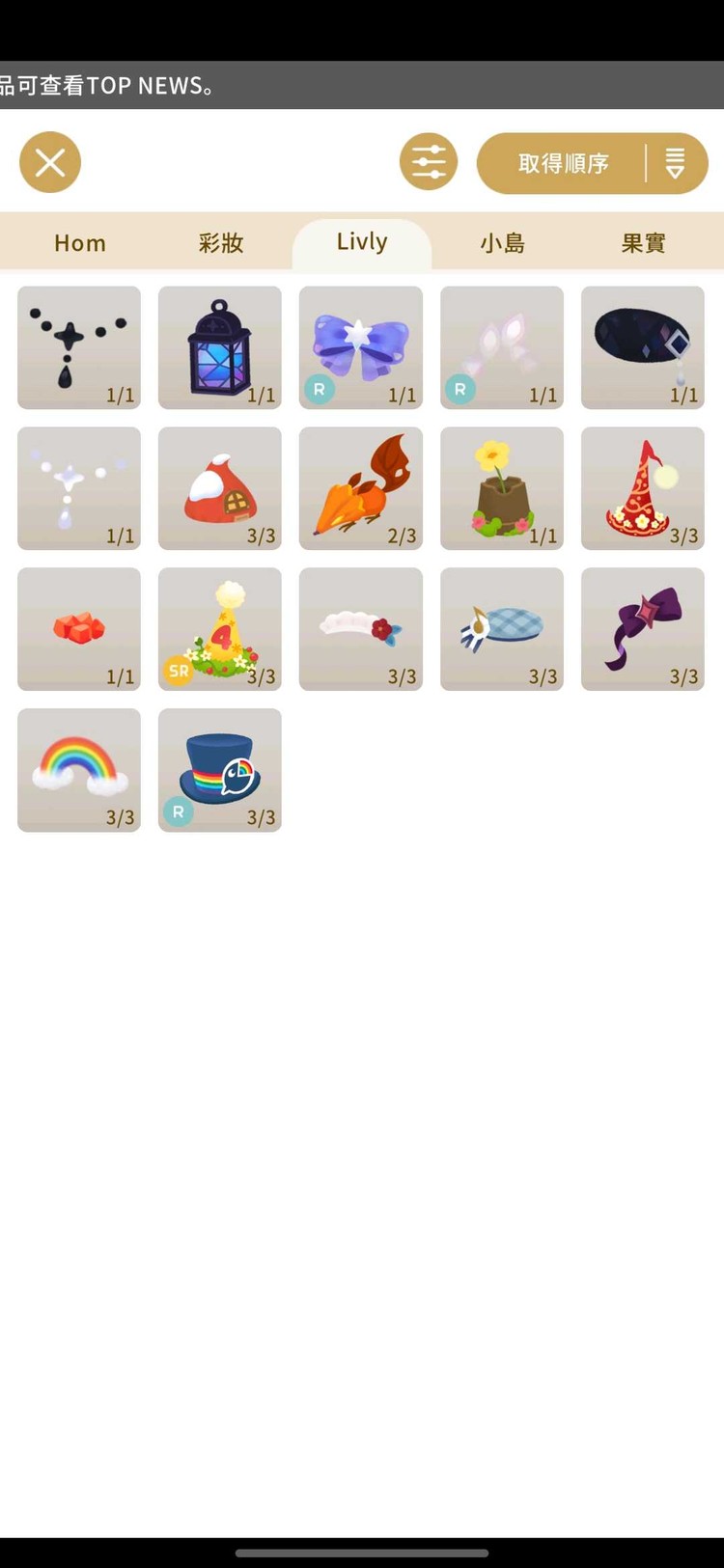Select the black oval hat item
The width and height of the screenshot is (724, 1568).
pyautogui.click(x=643, y=347)
